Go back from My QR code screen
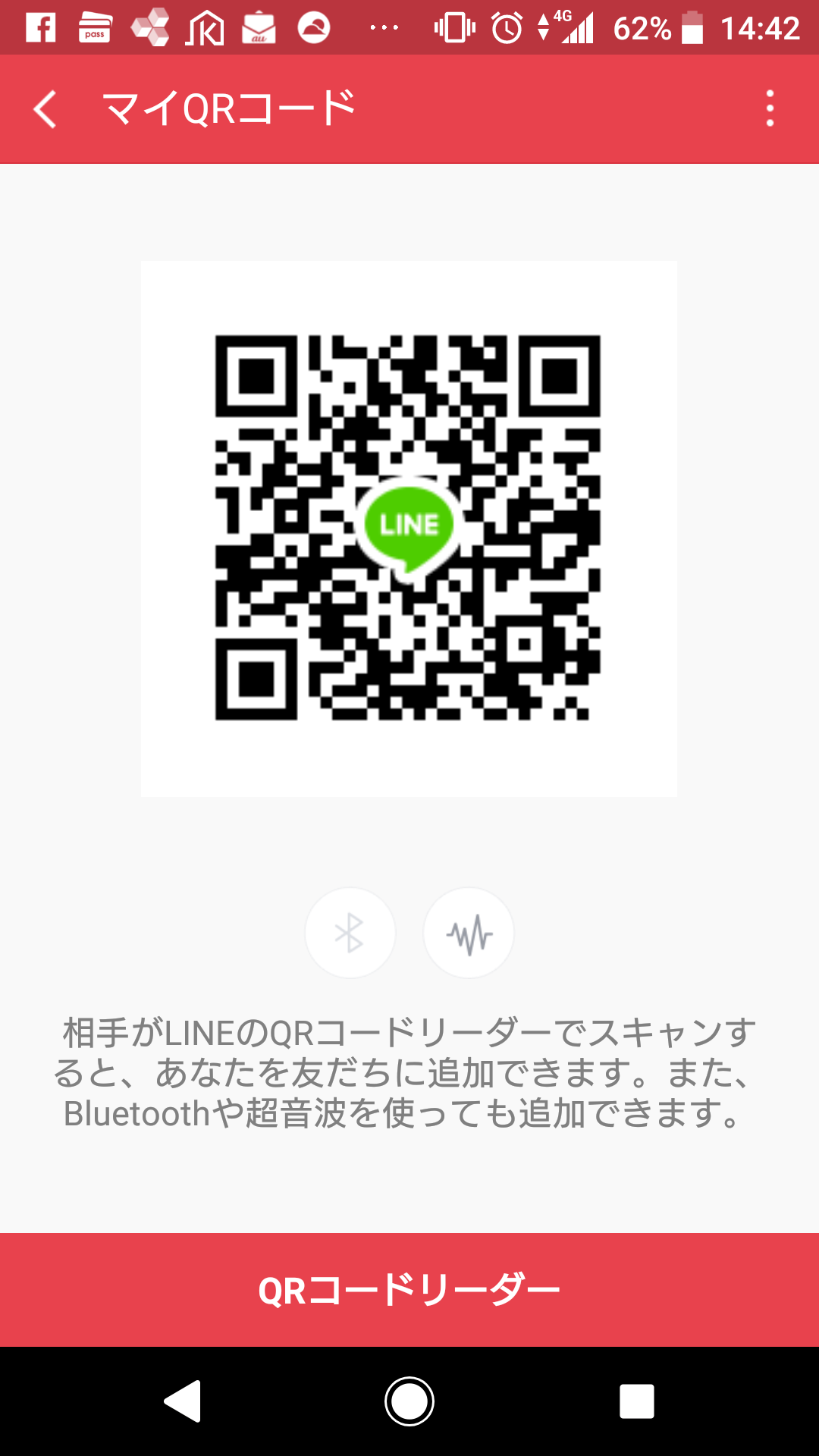Screen dimensions: 819x1456 tap(45, 109)
